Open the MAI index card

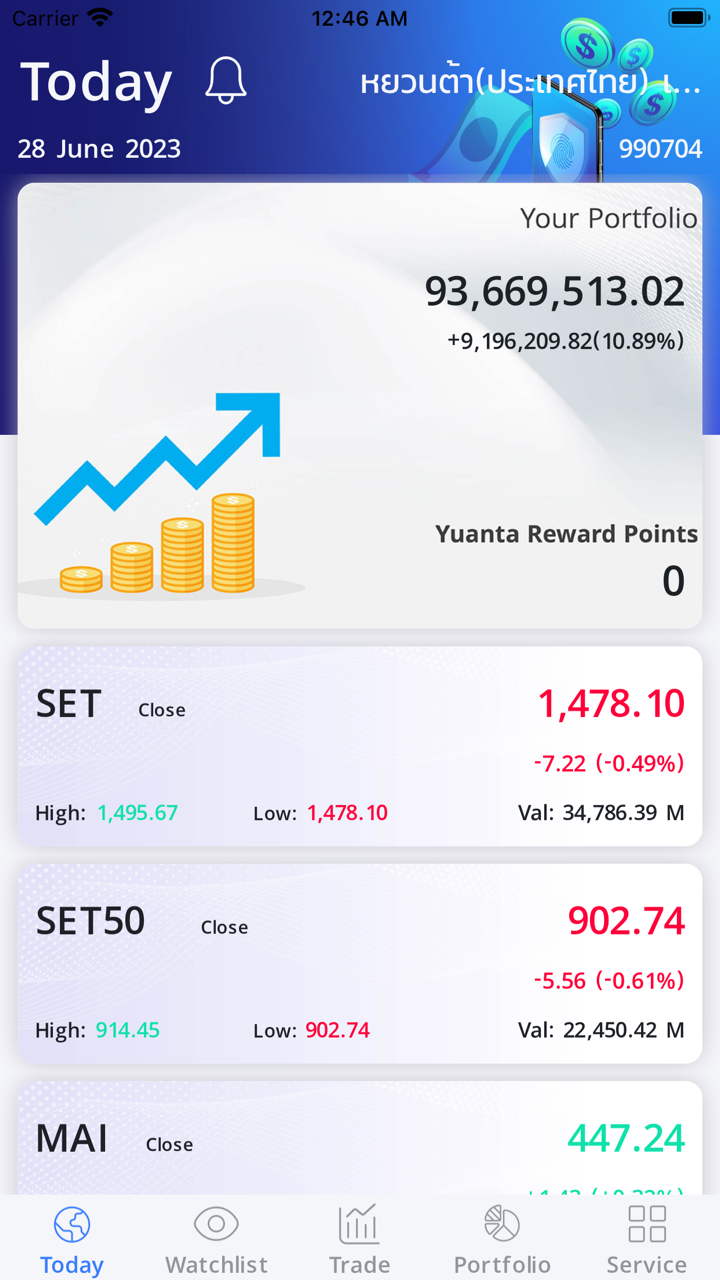click(360, 1140)
